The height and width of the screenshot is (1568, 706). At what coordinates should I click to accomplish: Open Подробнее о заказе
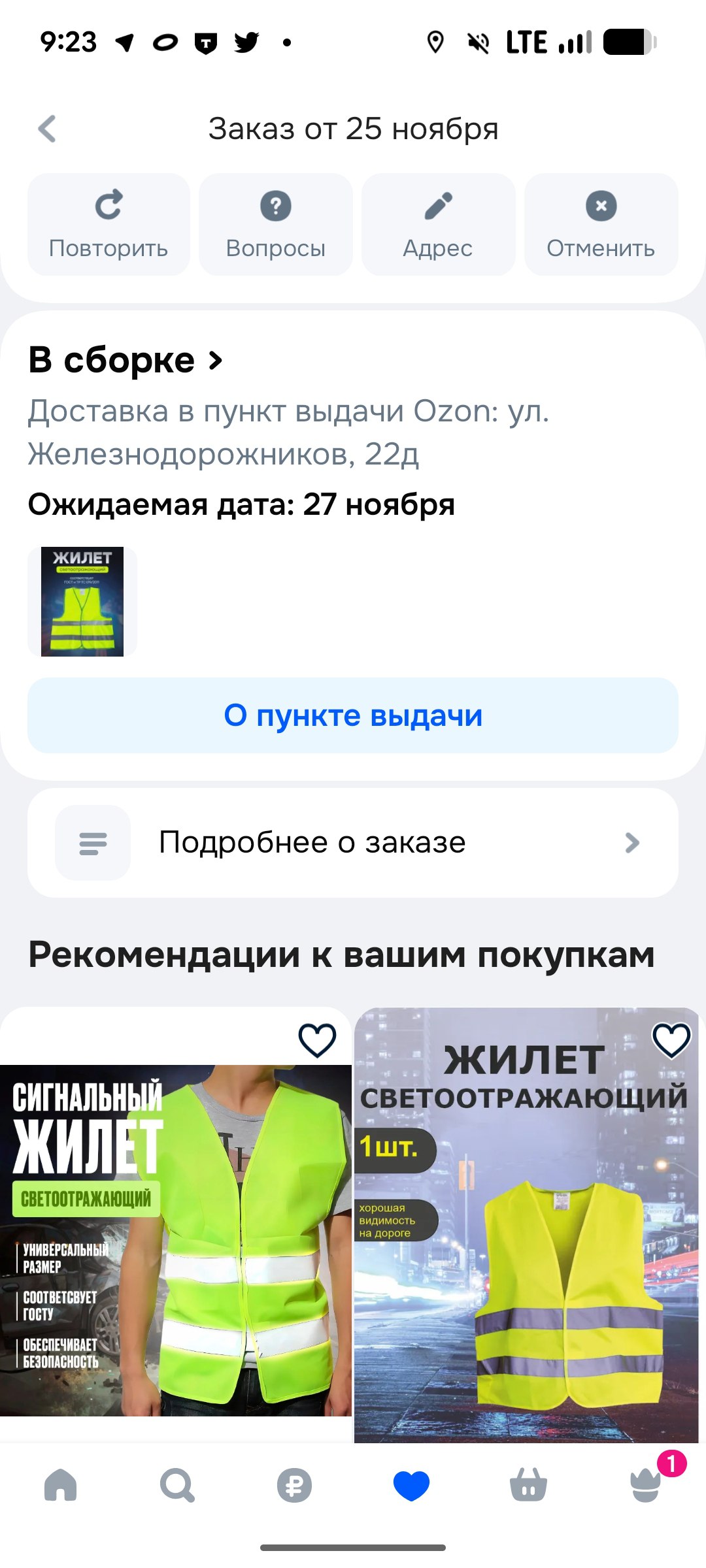point(353,843)
